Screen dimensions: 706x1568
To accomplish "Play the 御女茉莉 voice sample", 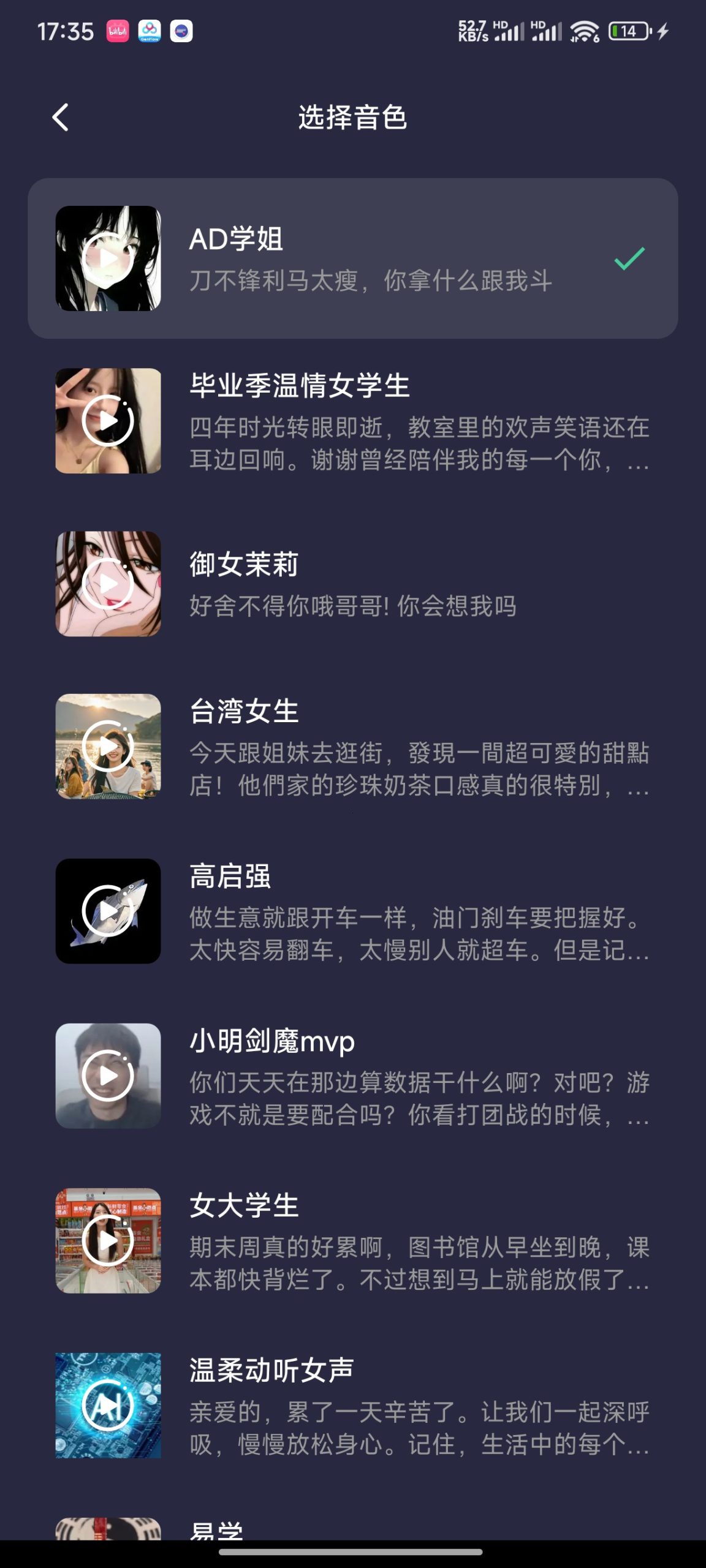I will (108, 585).
